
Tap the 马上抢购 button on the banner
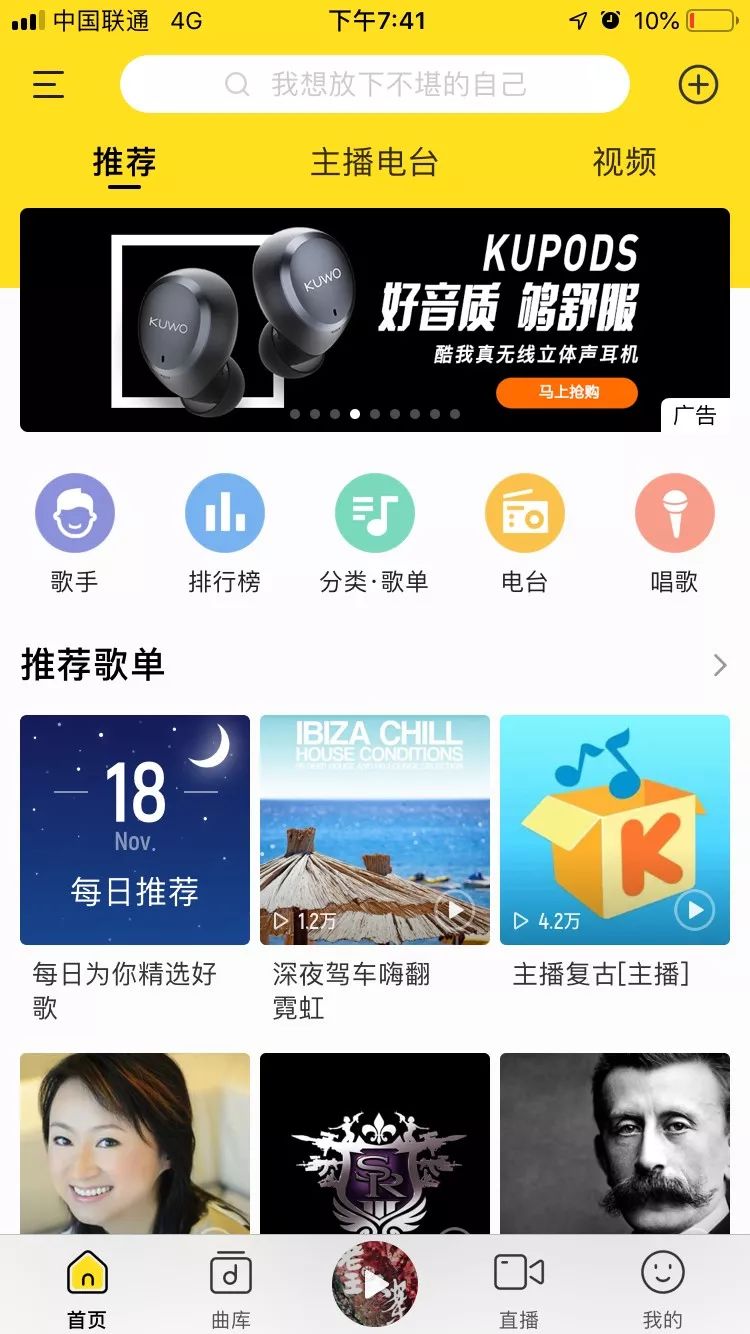pos(567,392)
